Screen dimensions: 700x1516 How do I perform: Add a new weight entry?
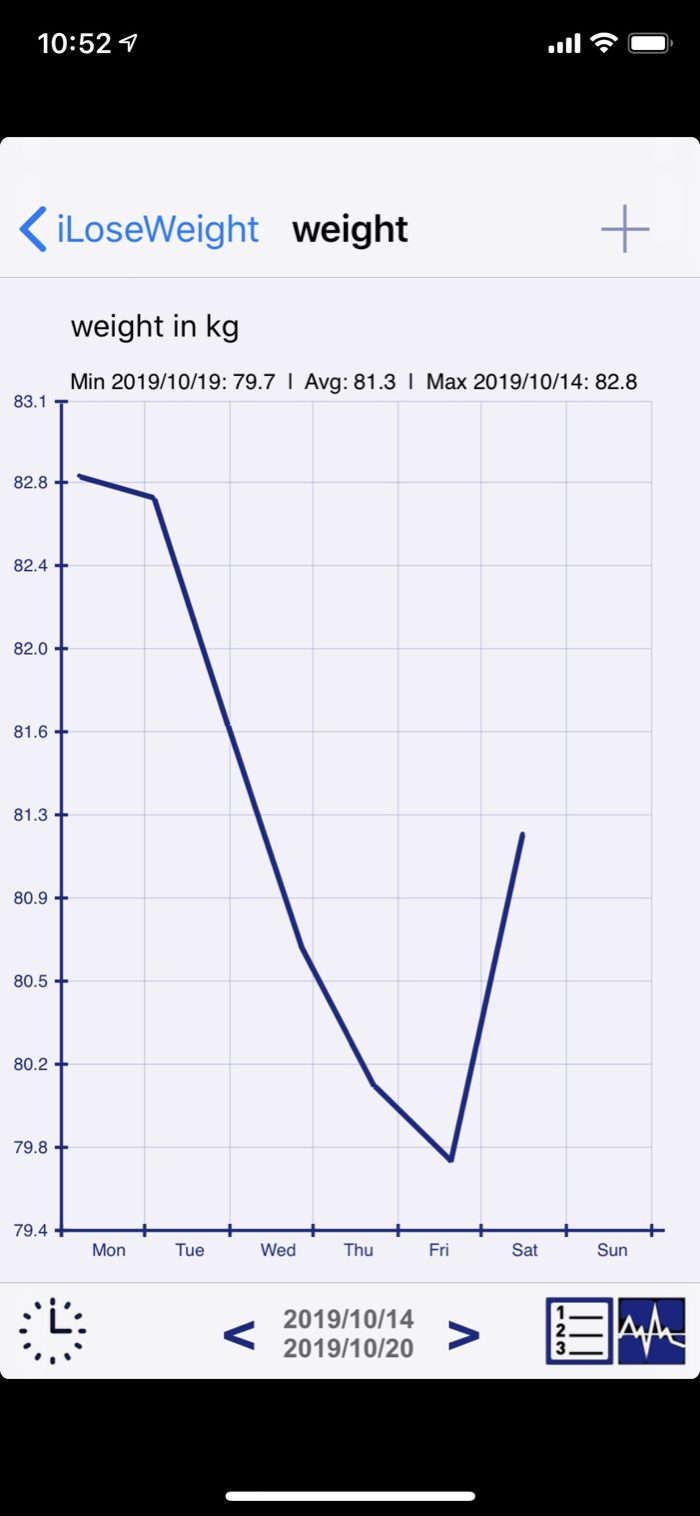625,229
